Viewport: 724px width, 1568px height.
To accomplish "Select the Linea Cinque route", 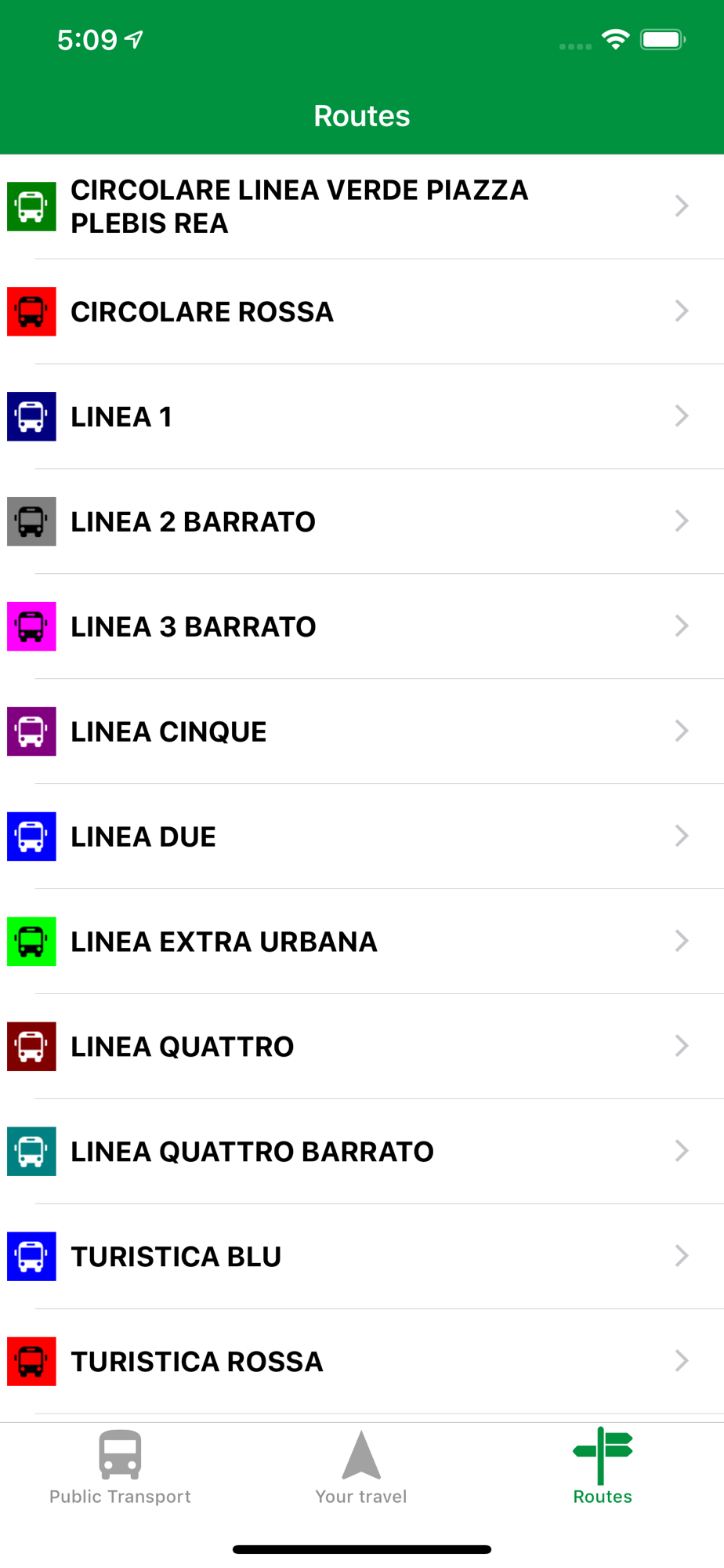I will click(x=362, y=732).
